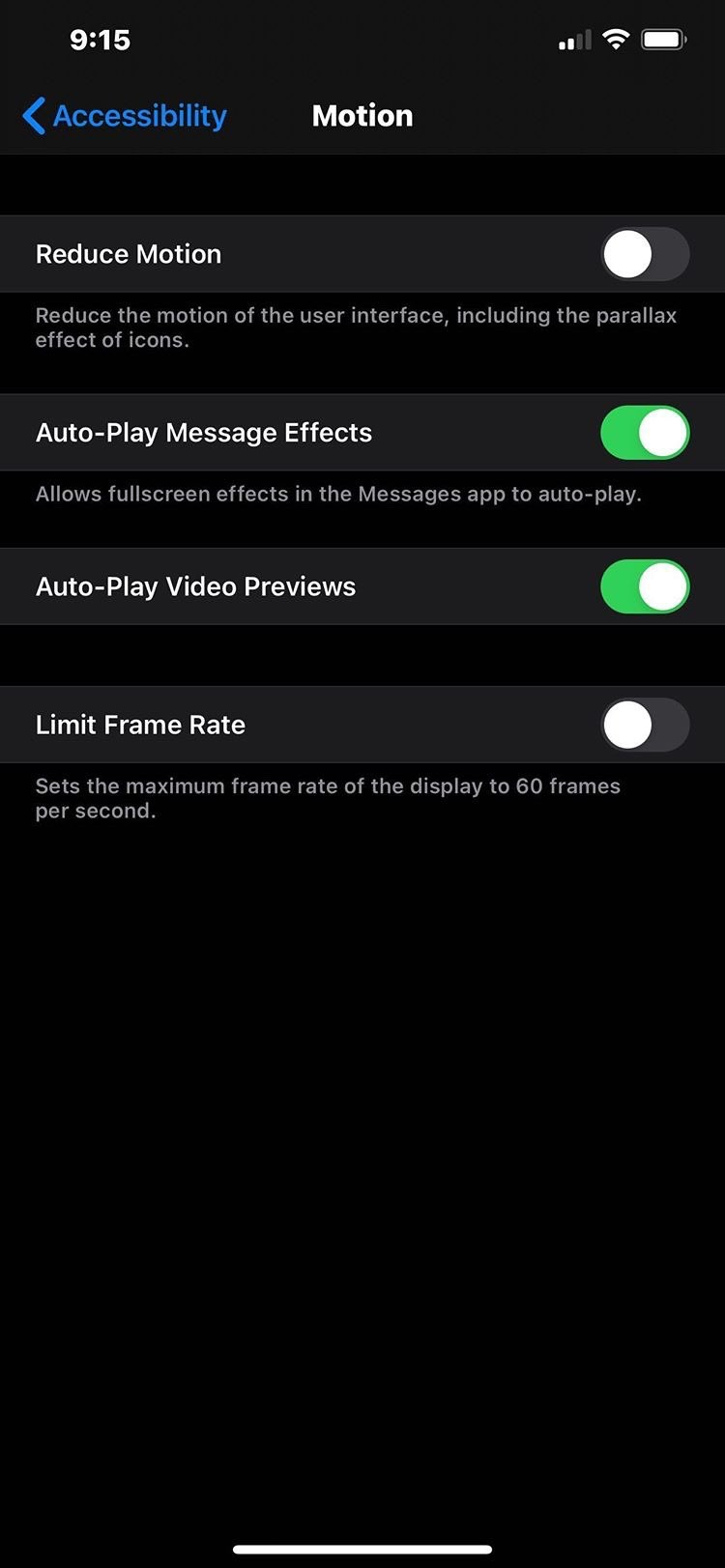Disable Auto-Play Message Effects
This screenshot has width=725, height=1568.
tap(644, 433)
